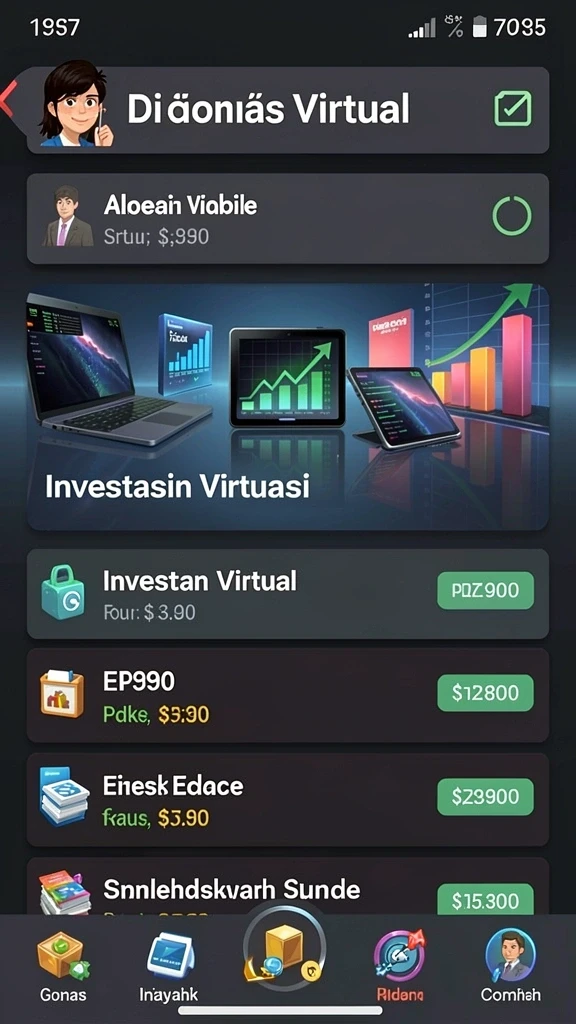Screen dimensions: 576x1024
Task: Switch to the Comhah tab
Action: 511,967
